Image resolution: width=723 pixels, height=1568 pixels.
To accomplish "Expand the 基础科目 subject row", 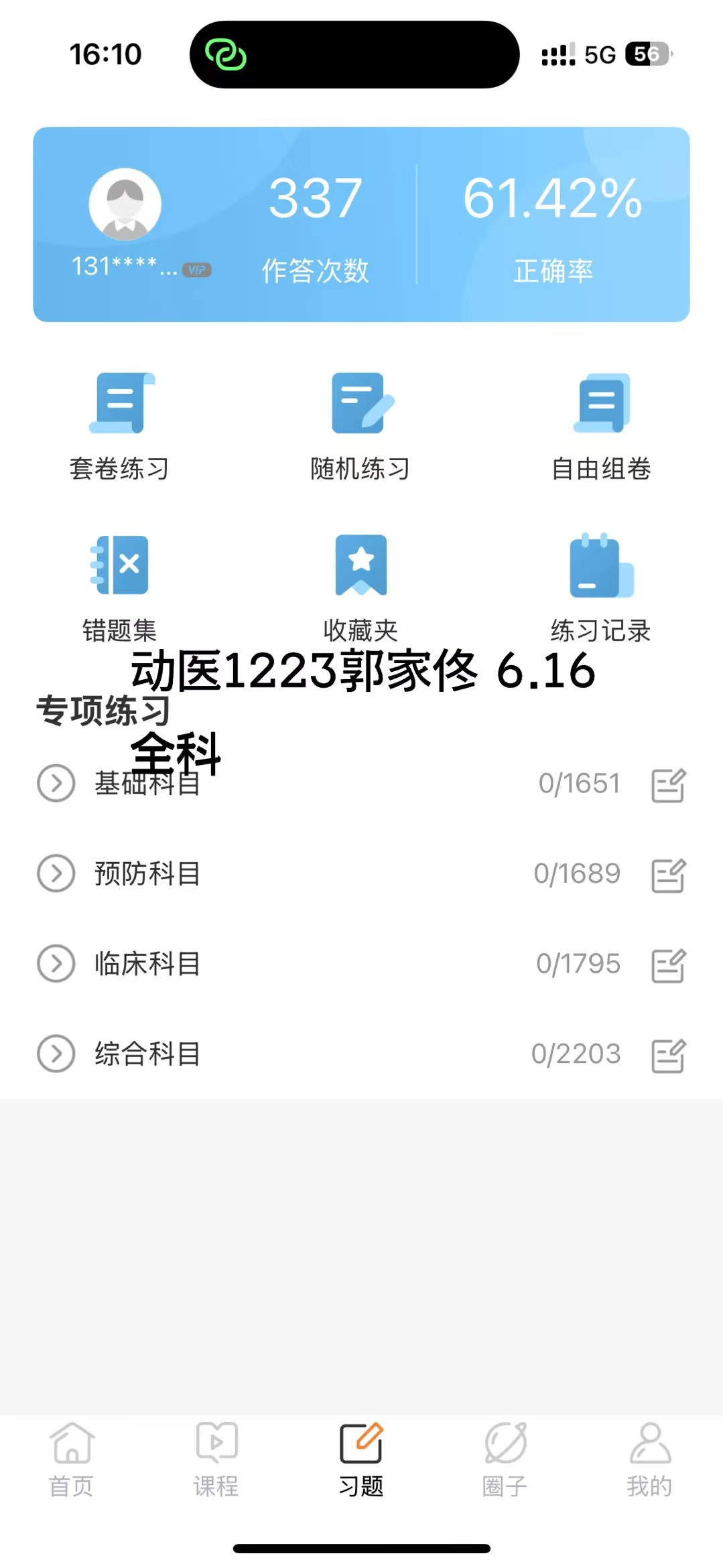I will point(56,783).
